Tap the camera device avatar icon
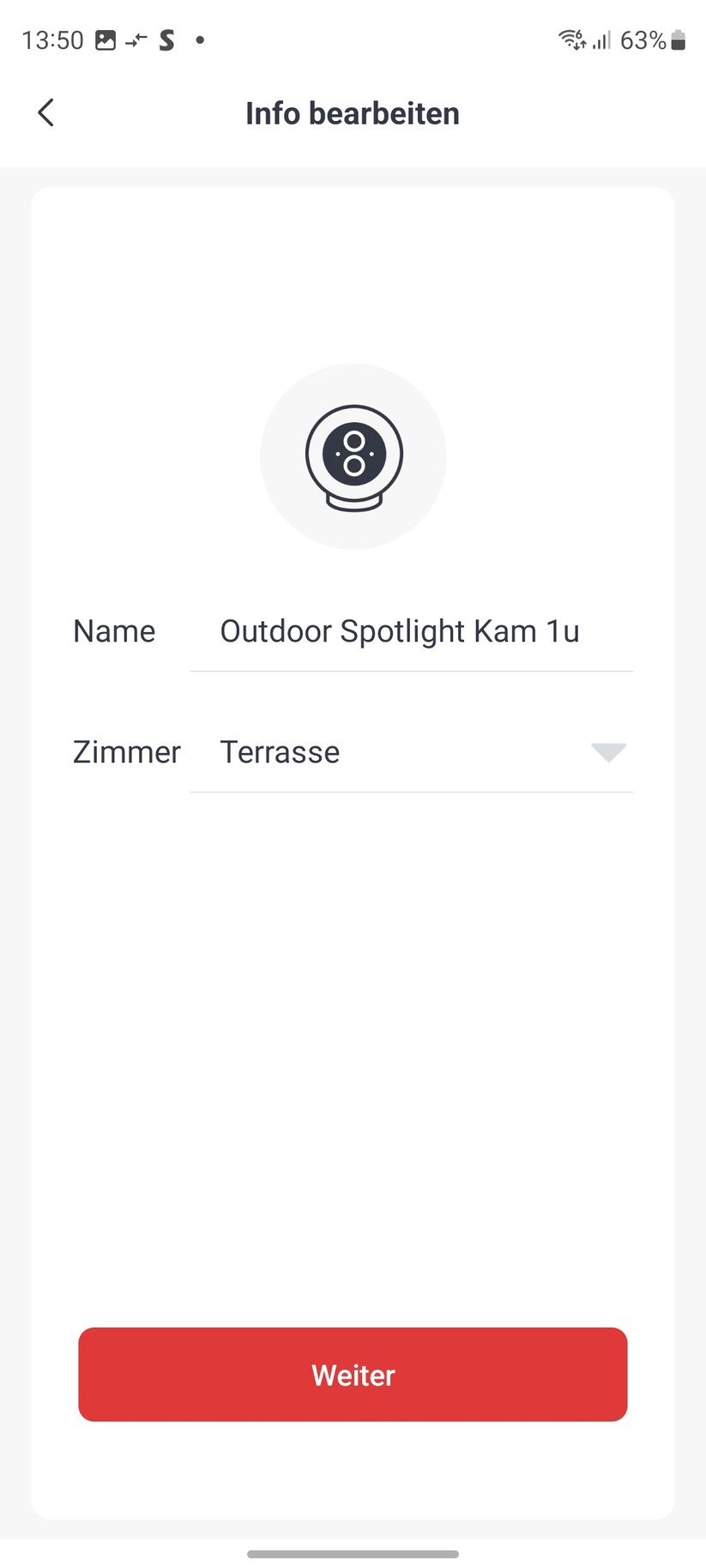 click(x=353, y=455)
